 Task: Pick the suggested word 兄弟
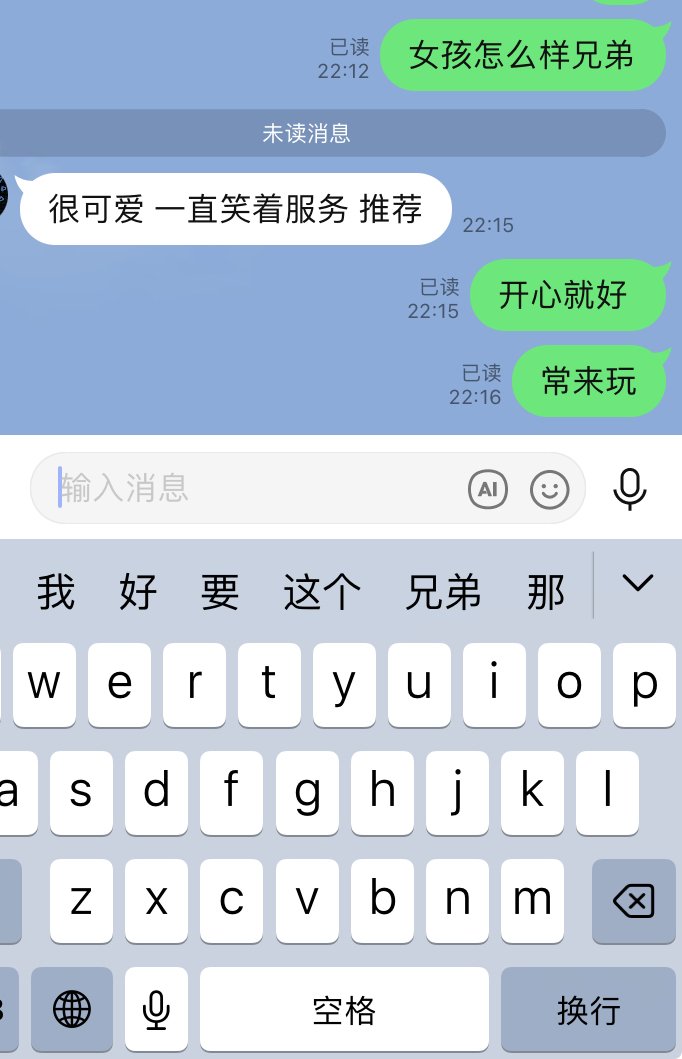click(x=443, y=592)
